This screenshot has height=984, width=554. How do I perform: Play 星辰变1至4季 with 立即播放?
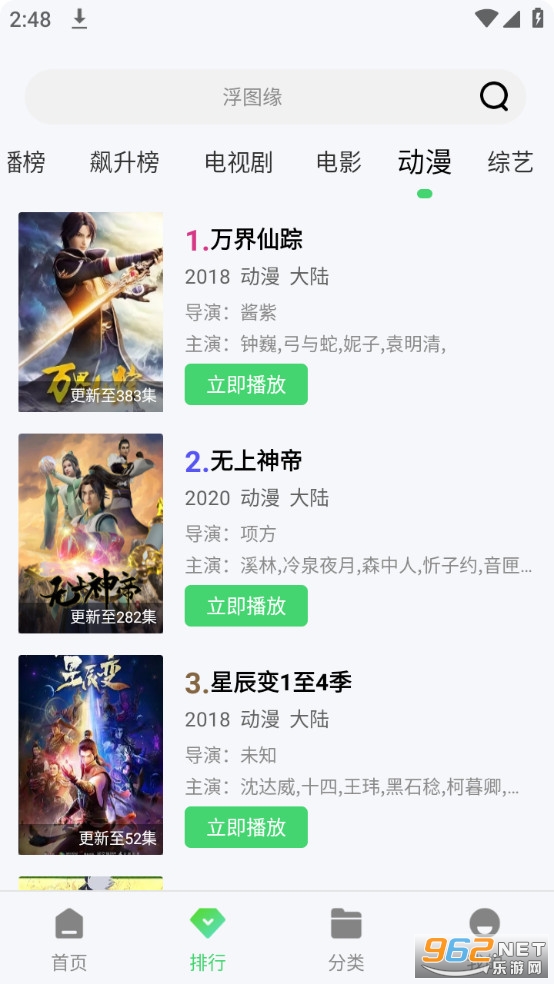click(246, 827)
